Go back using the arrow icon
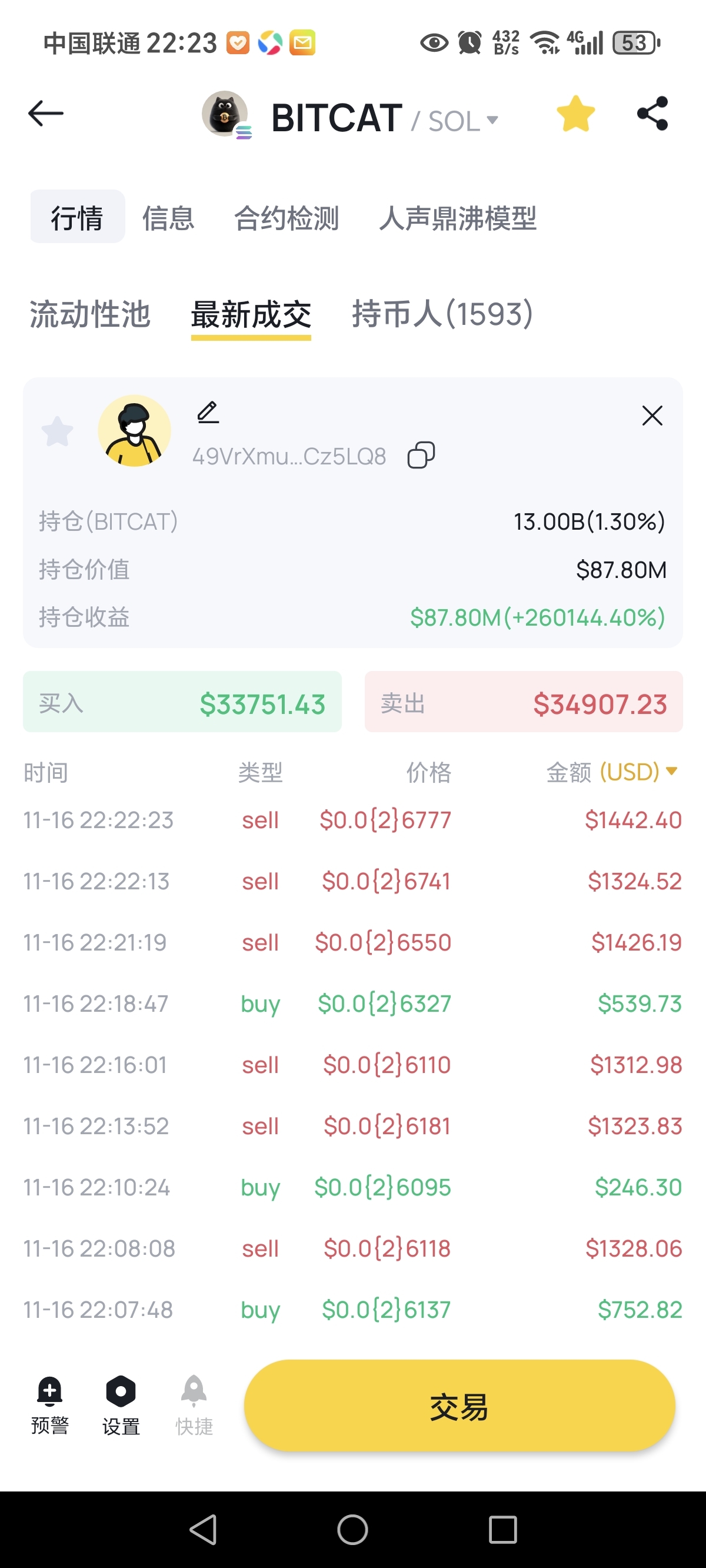706x1568 pixels. pyautogui.click(x=46, y=114)
